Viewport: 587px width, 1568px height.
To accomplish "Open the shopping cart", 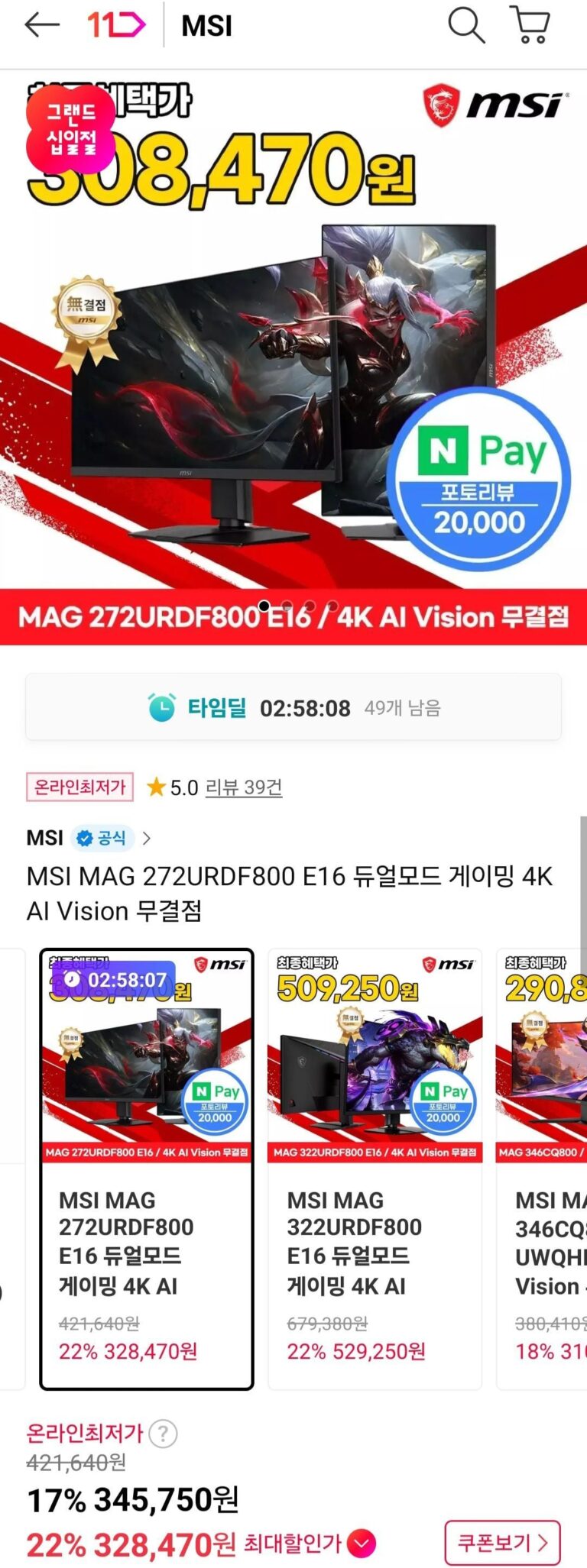I will [530, 25].
